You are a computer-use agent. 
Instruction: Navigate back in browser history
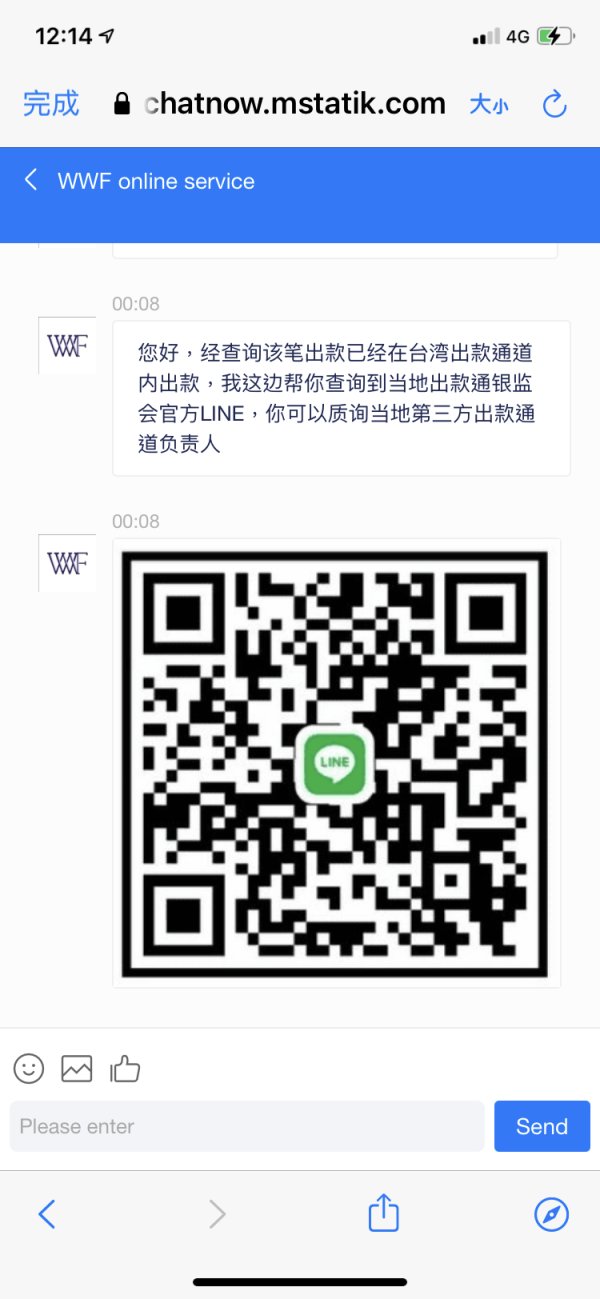coord(47,1214)
